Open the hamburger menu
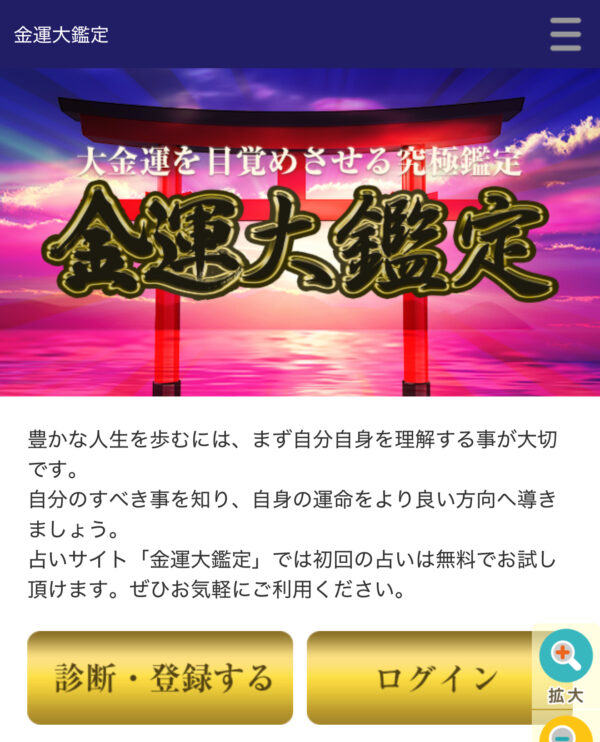The width and height of the screenshot is (600, 742). 565,34
